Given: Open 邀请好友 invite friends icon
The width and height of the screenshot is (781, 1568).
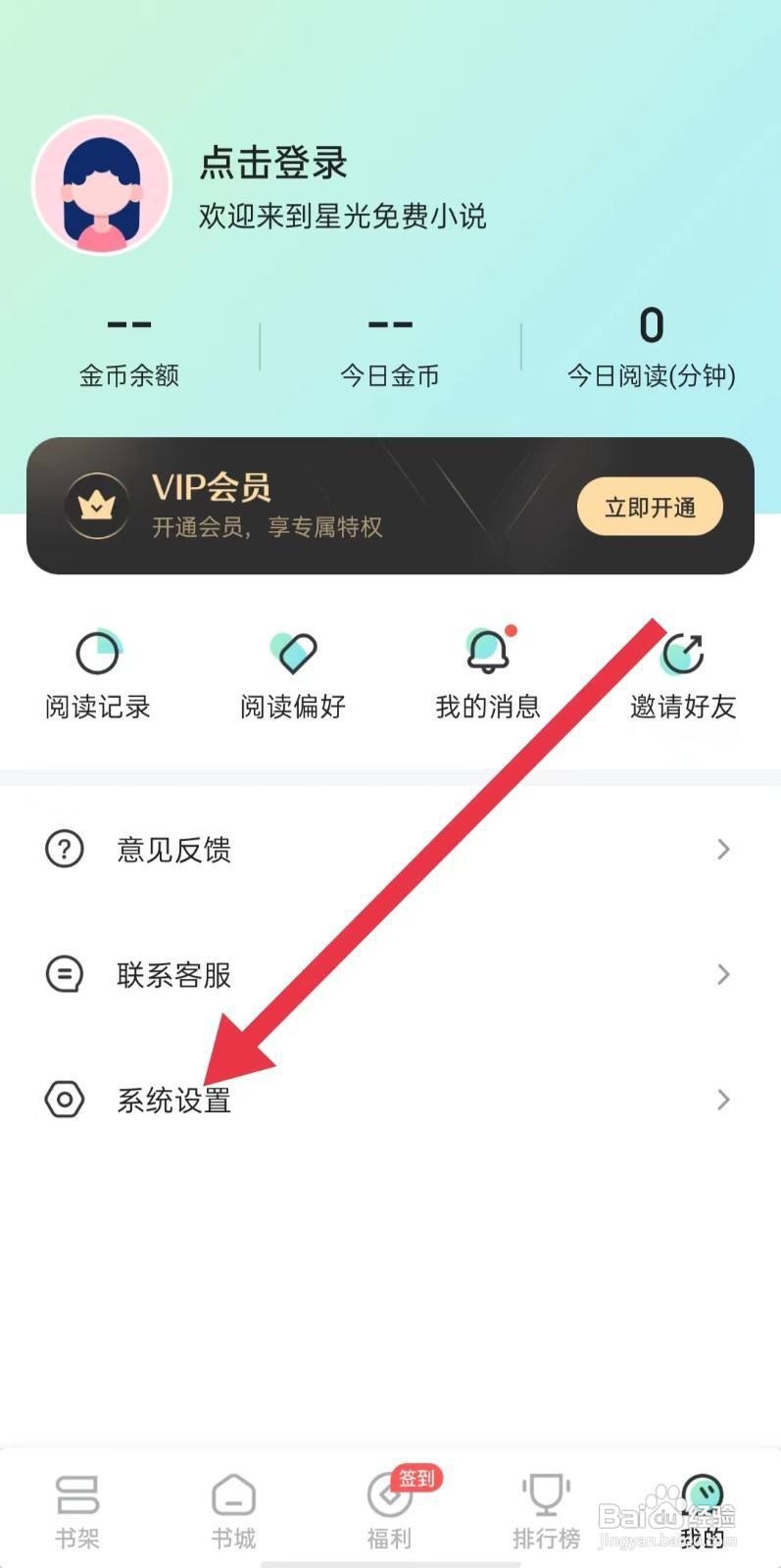Looking at the screenshot, I should (683, 650).
